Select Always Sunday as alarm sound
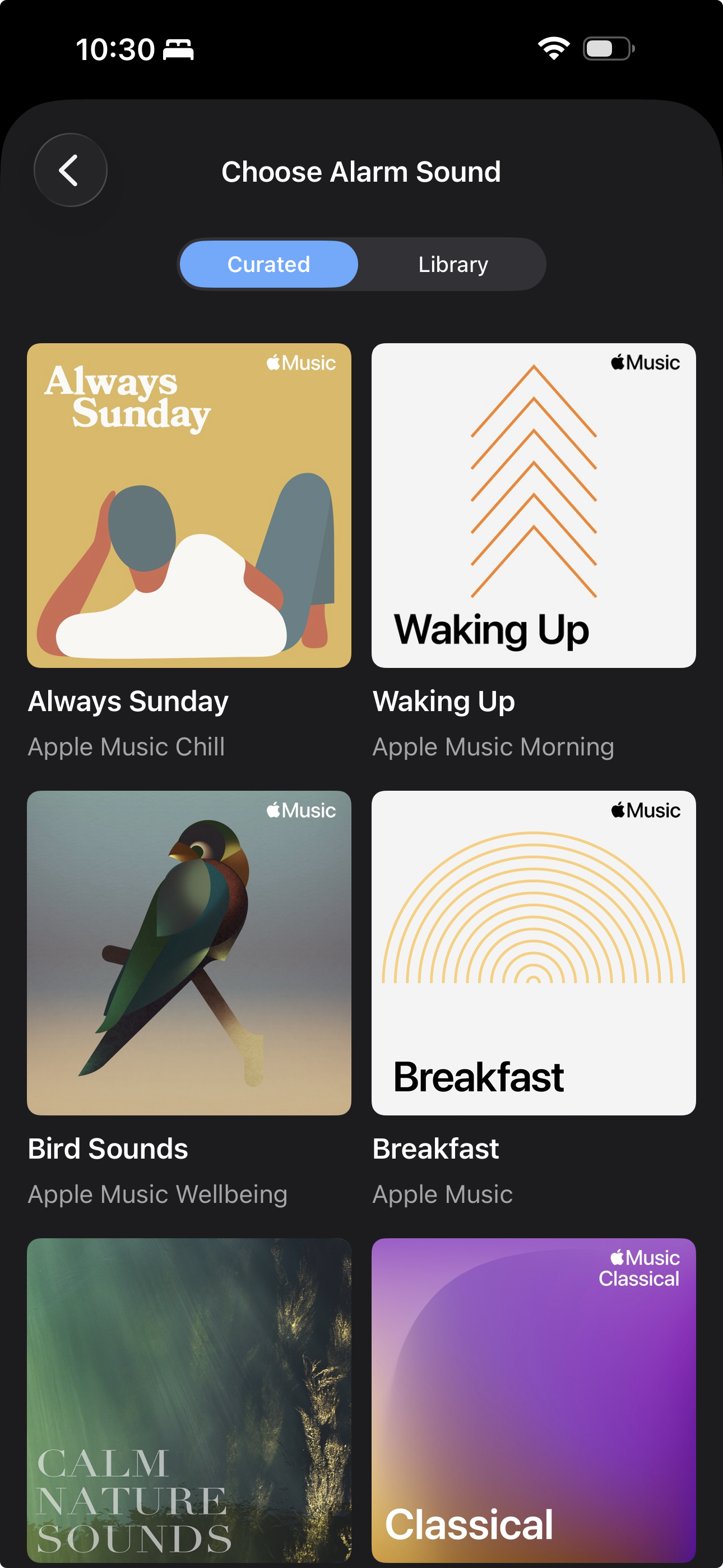Image resolution: width=723 pixels, height=1568 pixels. pos(189,505)
